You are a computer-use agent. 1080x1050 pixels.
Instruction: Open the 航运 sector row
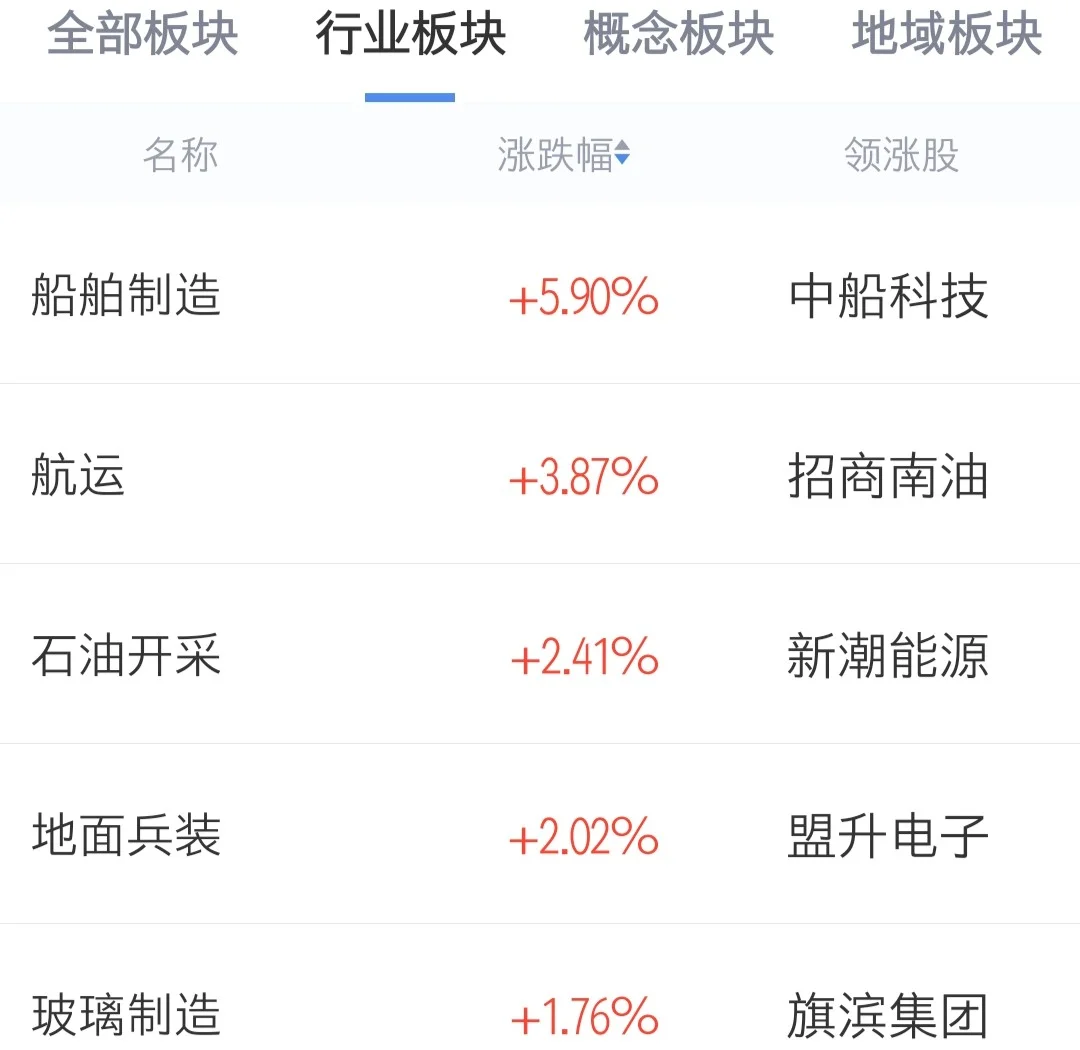[x=78, y=476]
